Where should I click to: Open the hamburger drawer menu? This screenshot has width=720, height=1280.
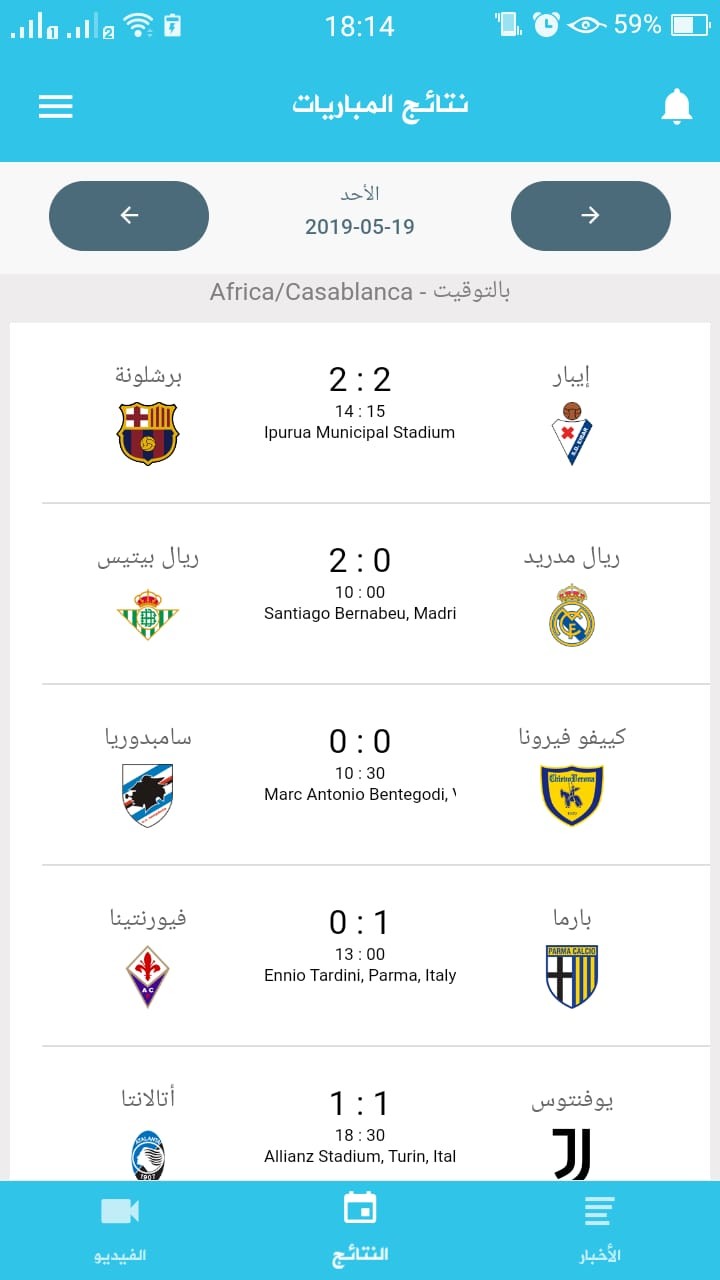click(56, 106)
